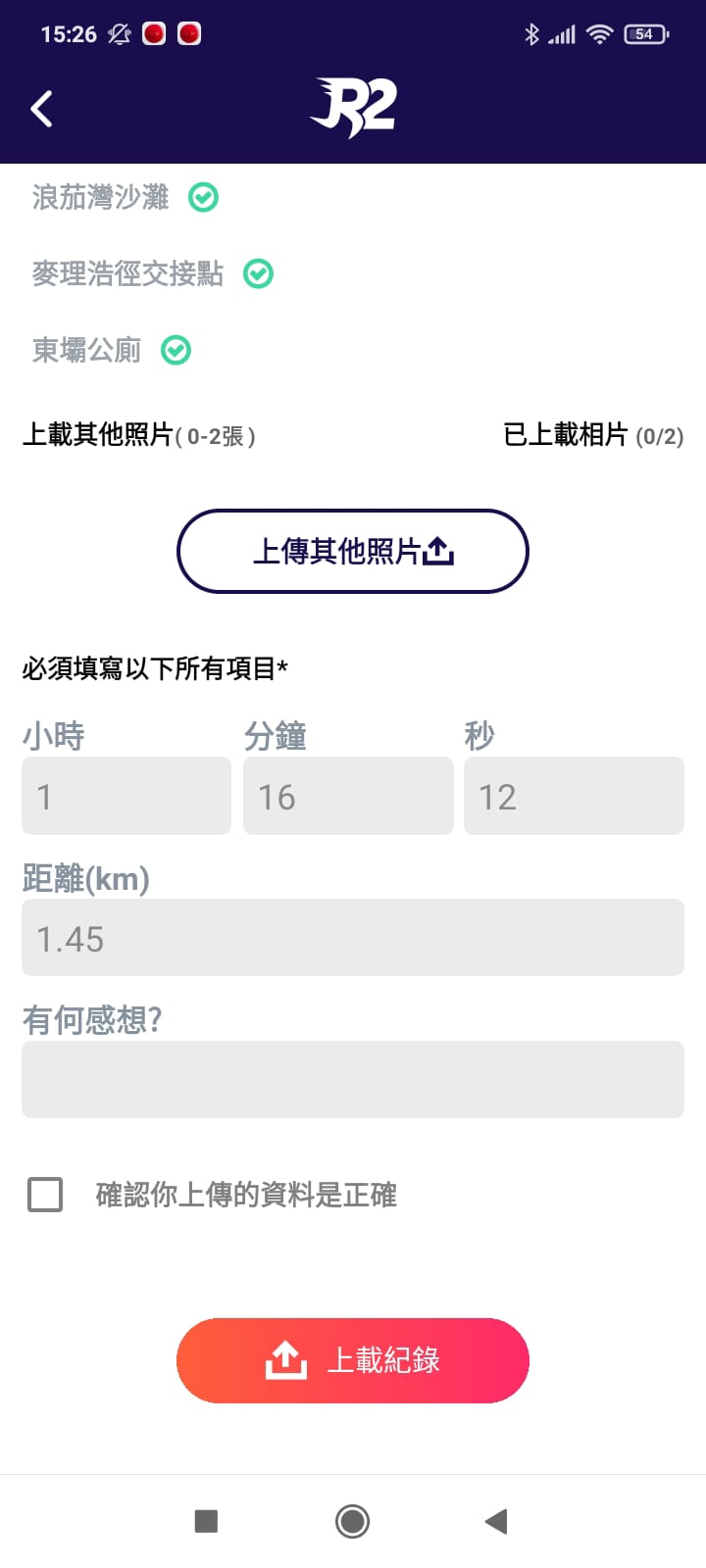Focus the 有何感想 thoughts text box
The width and height of the screenshot is (706, 1568).
click(x=353, y=1079)
